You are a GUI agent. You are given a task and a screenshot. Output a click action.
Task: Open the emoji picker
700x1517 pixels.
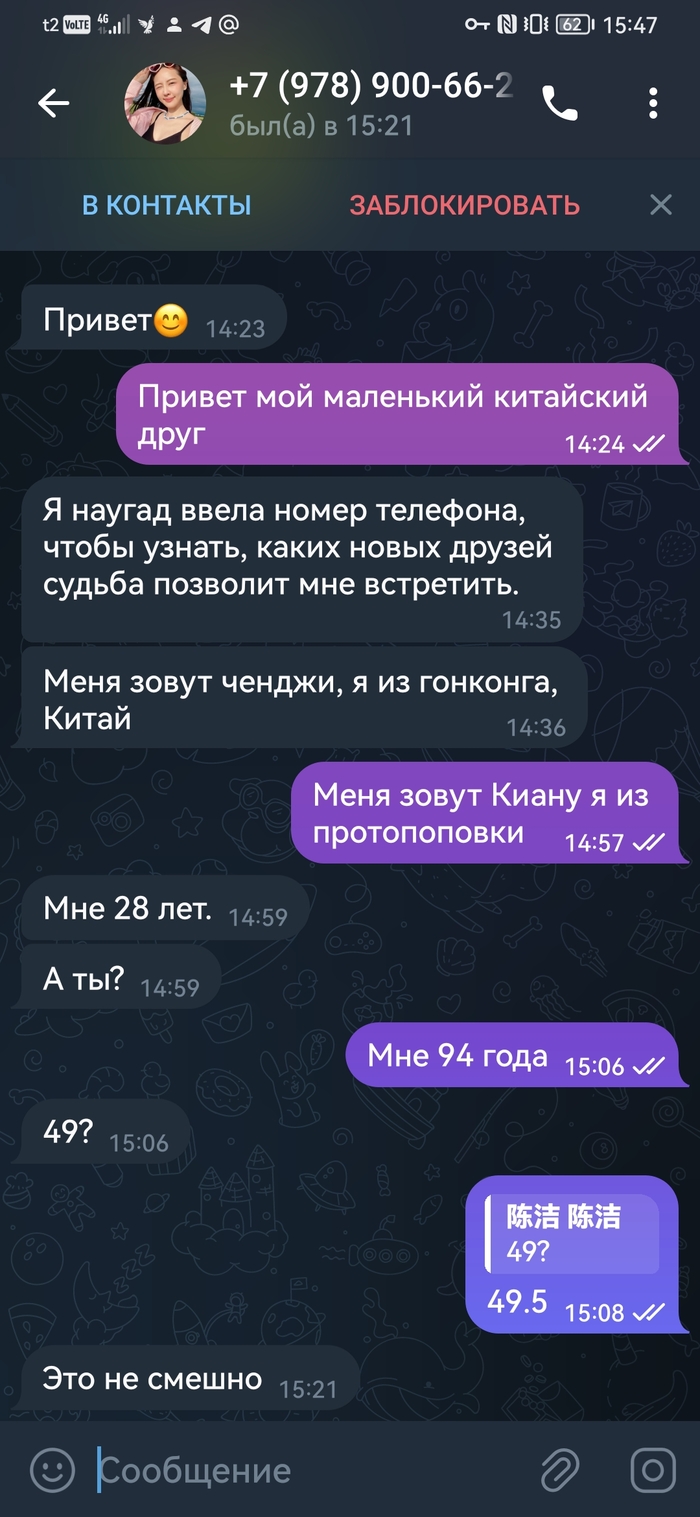(x=52, y=1469)
